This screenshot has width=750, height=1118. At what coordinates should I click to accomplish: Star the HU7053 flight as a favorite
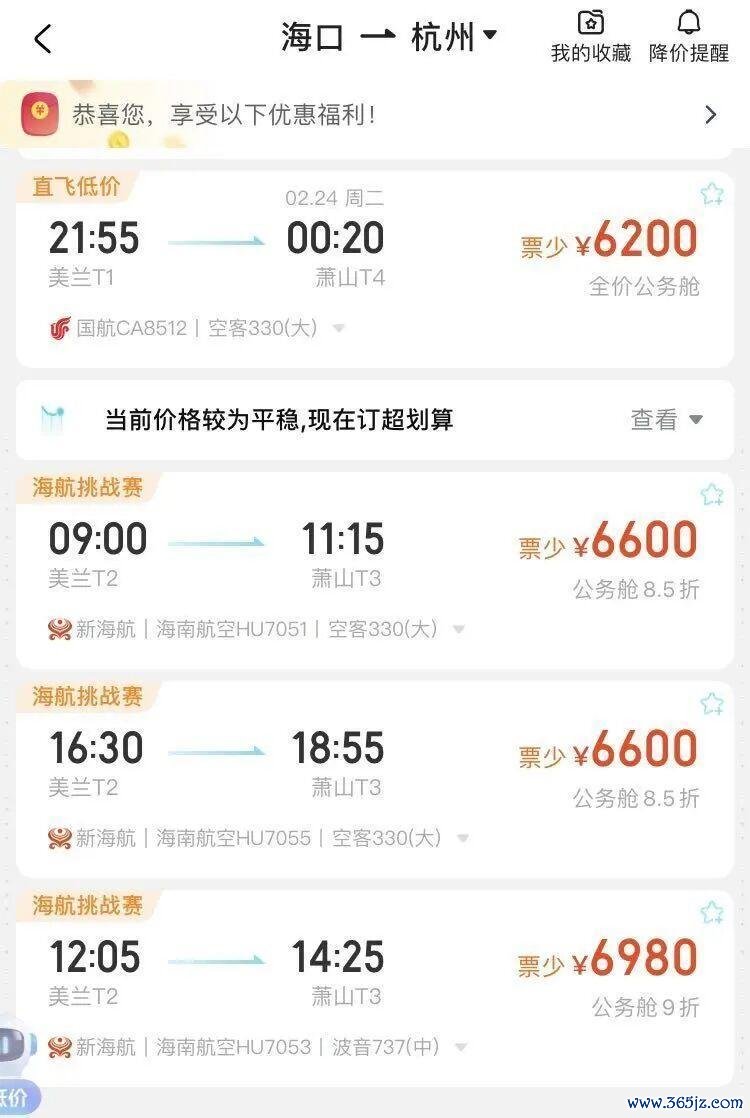[711, 912]
